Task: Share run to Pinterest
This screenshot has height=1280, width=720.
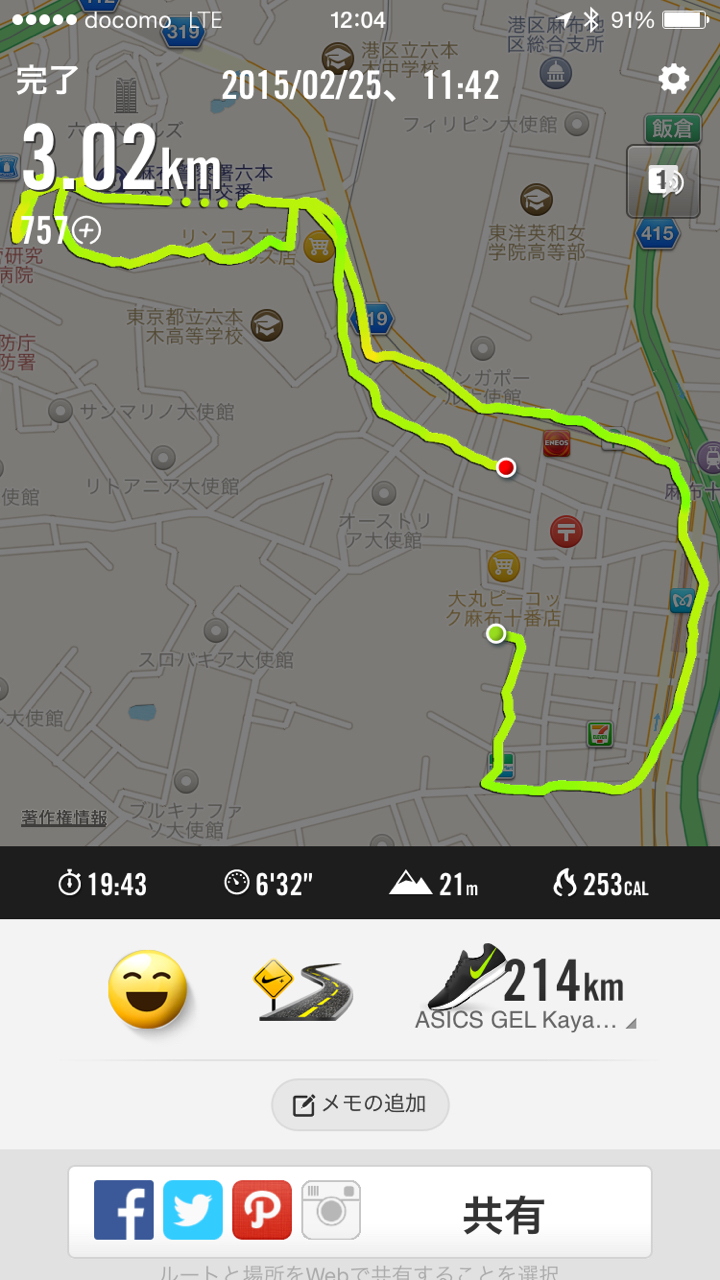Action: click(x=262, y=1210)
